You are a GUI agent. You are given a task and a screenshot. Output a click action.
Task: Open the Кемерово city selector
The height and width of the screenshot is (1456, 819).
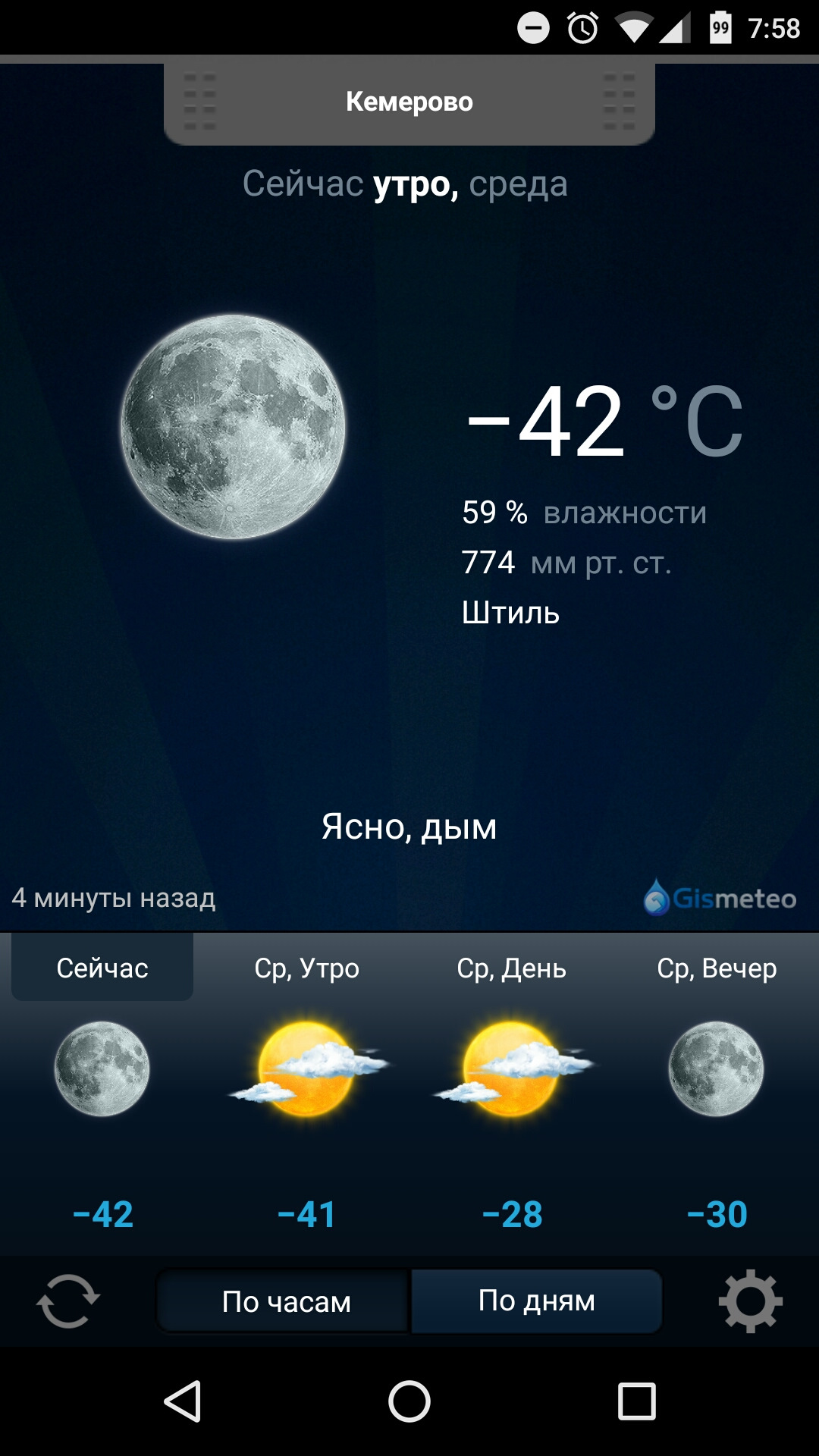tap(409, 102)
